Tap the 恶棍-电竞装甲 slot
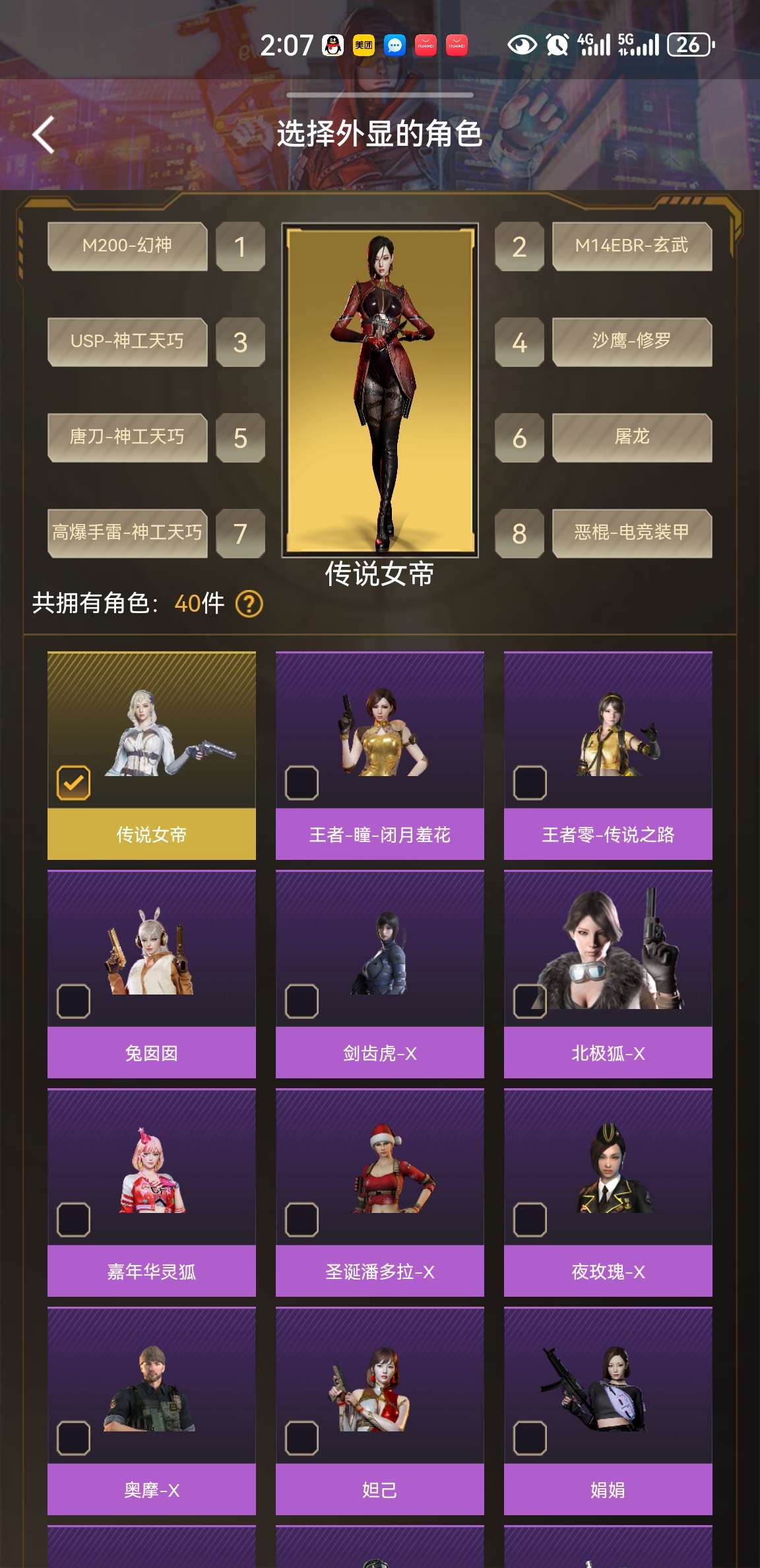The height and width of the screenshot is (1568, 760). [631, 533]
